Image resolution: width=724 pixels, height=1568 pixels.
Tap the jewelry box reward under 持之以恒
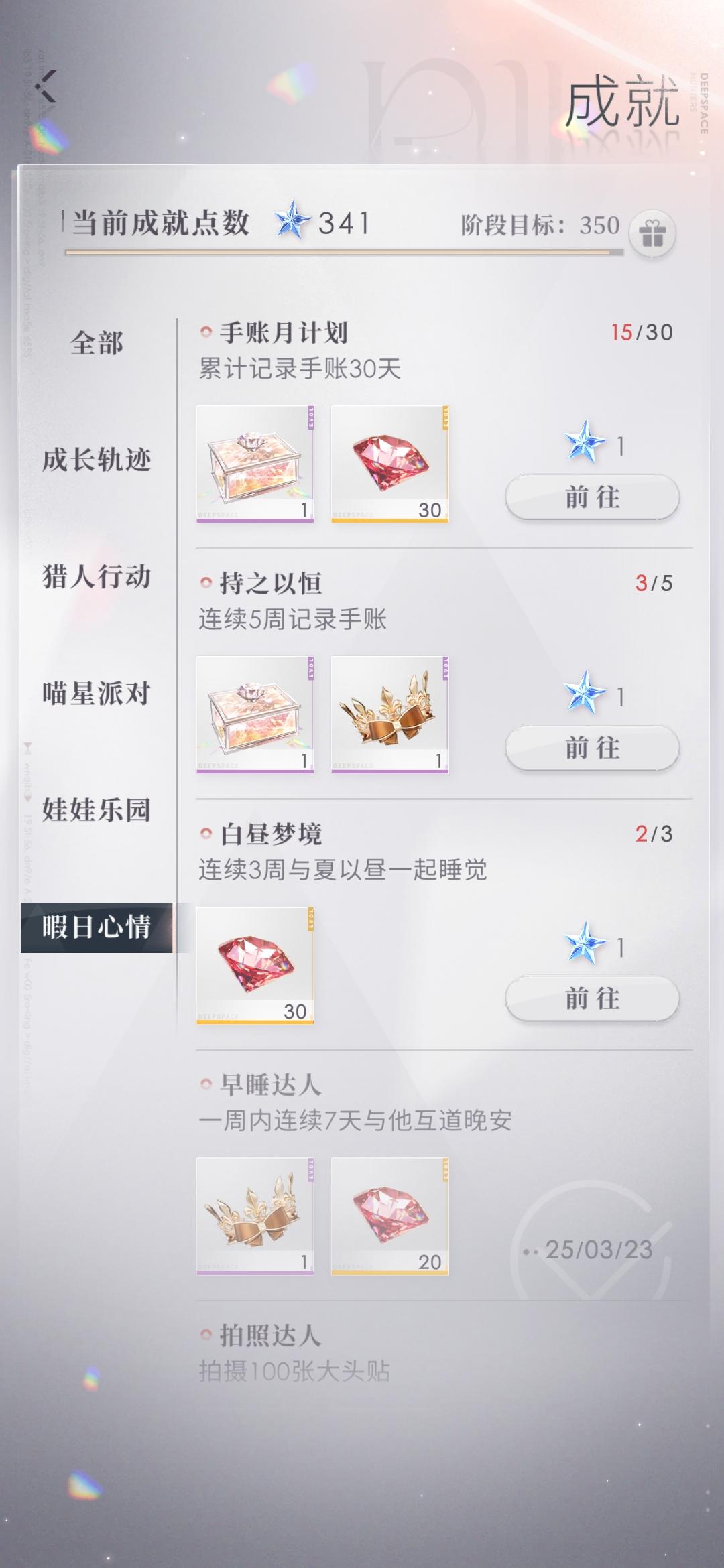click(x=257, y=714)
